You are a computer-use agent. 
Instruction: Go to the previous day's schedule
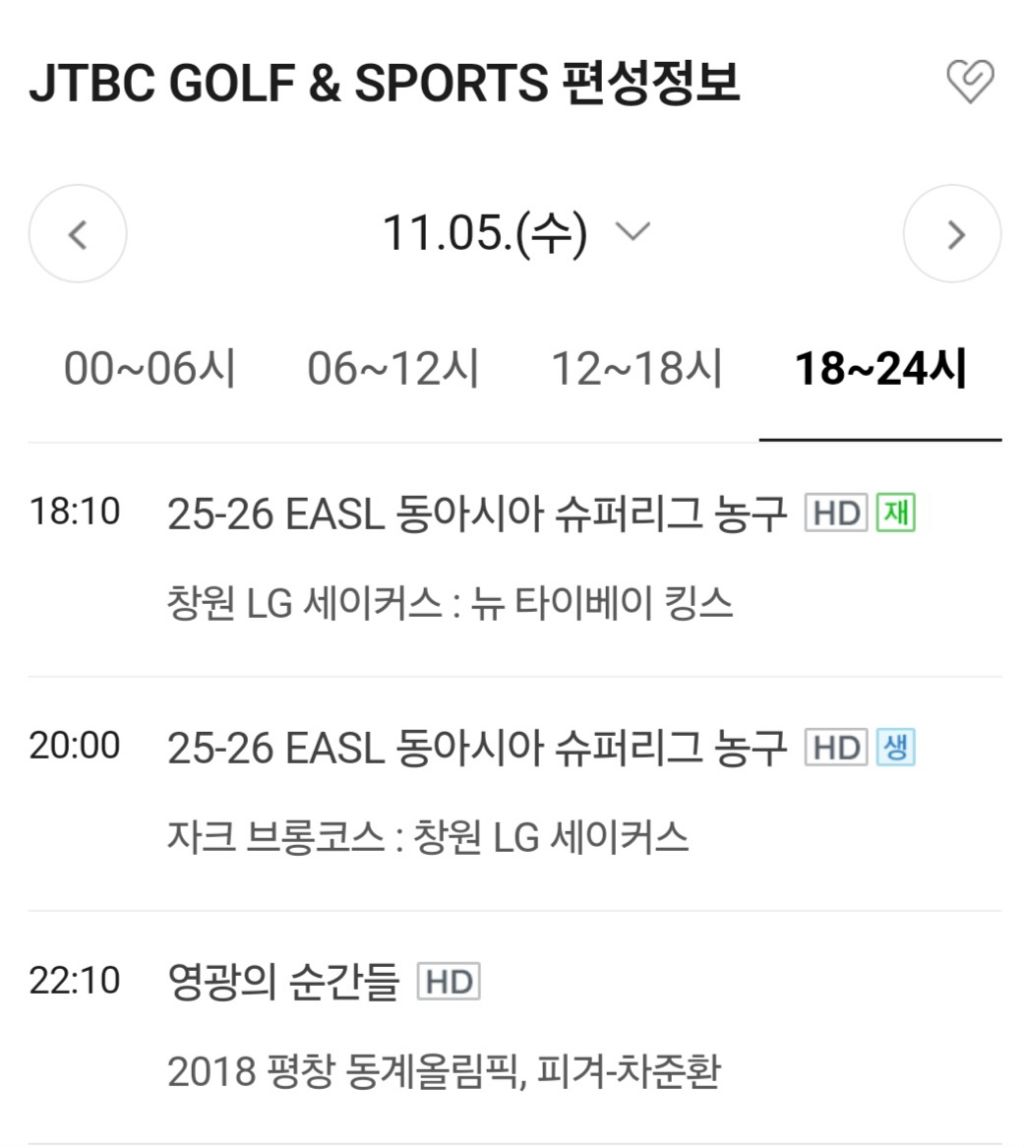(x=78, y=234)
